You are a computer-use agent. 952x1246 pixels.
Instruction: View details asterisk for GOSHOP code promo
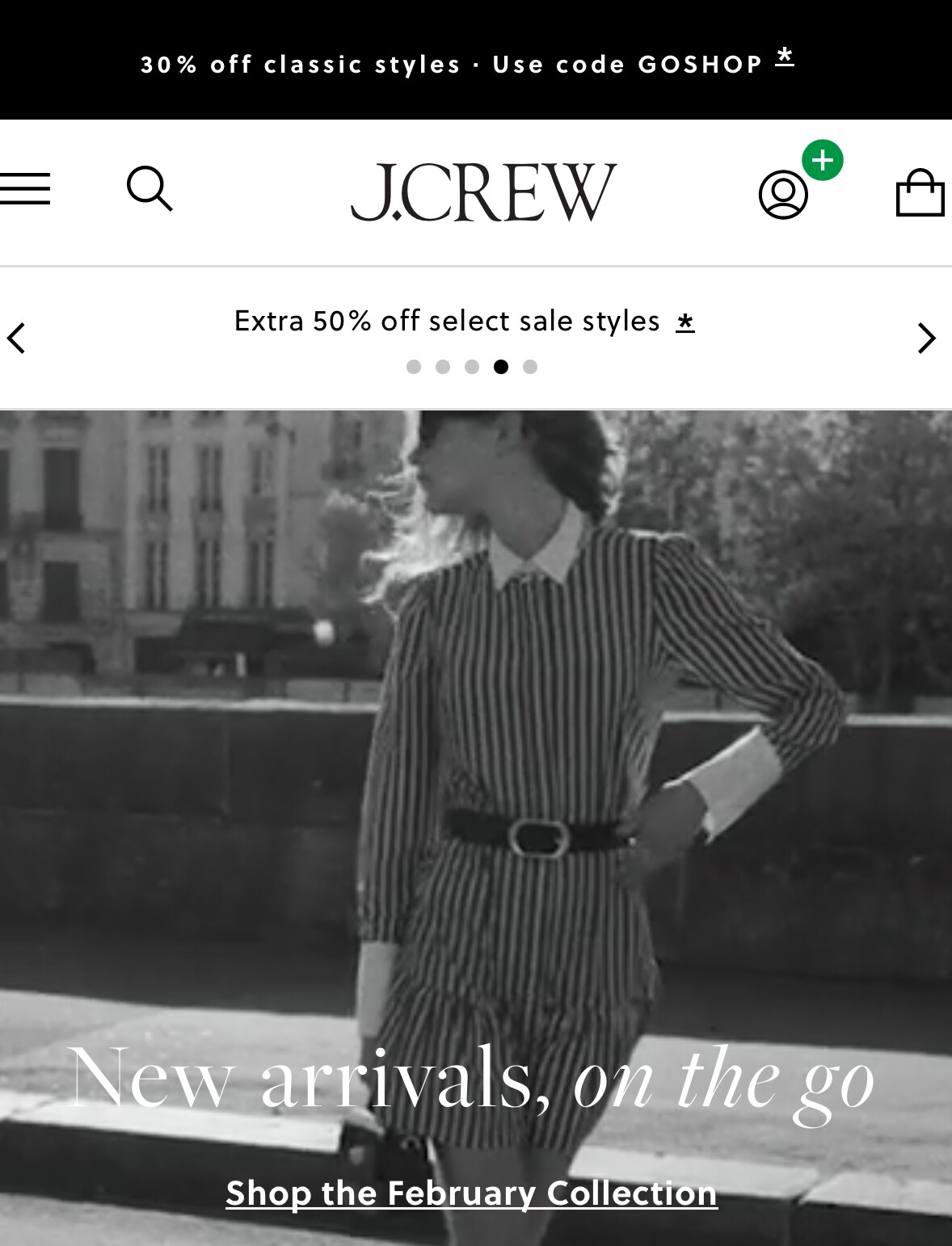[x=784, y=58]
